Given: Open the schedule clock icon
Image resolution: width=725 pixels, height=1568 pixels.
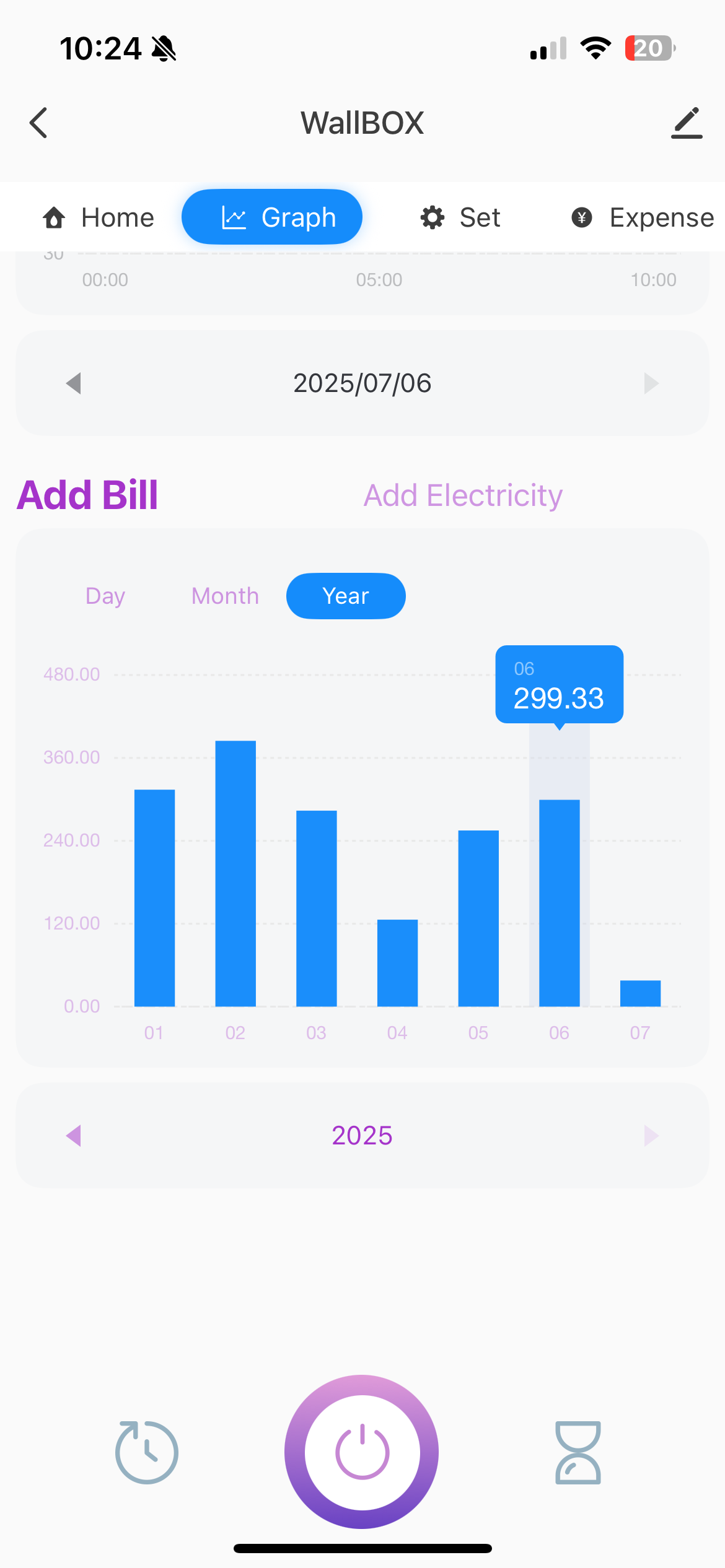Looking at the screenshot, I should pos(147,1452).
